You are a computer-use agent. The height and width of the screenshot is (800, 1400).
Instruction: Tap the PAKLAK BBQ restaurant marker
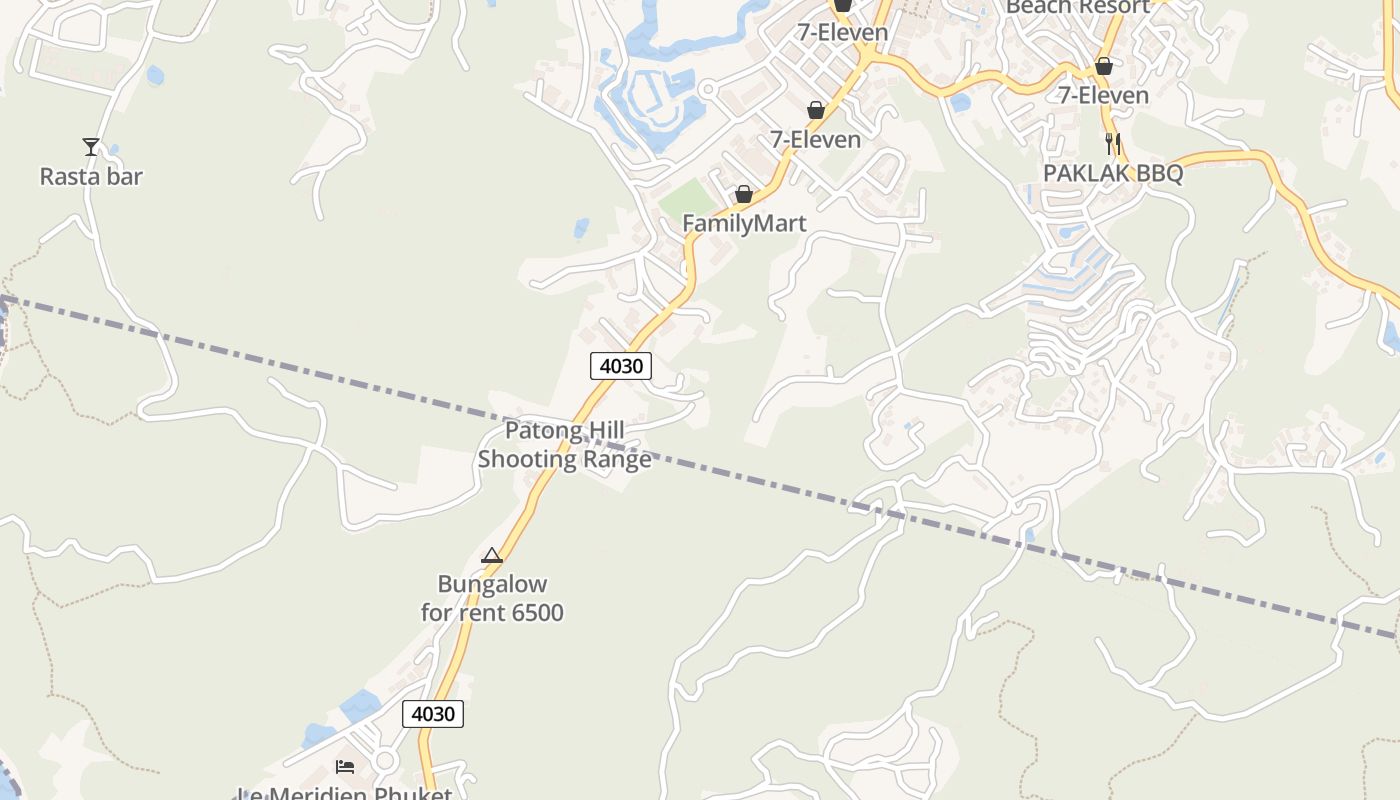click(1113, 144)
